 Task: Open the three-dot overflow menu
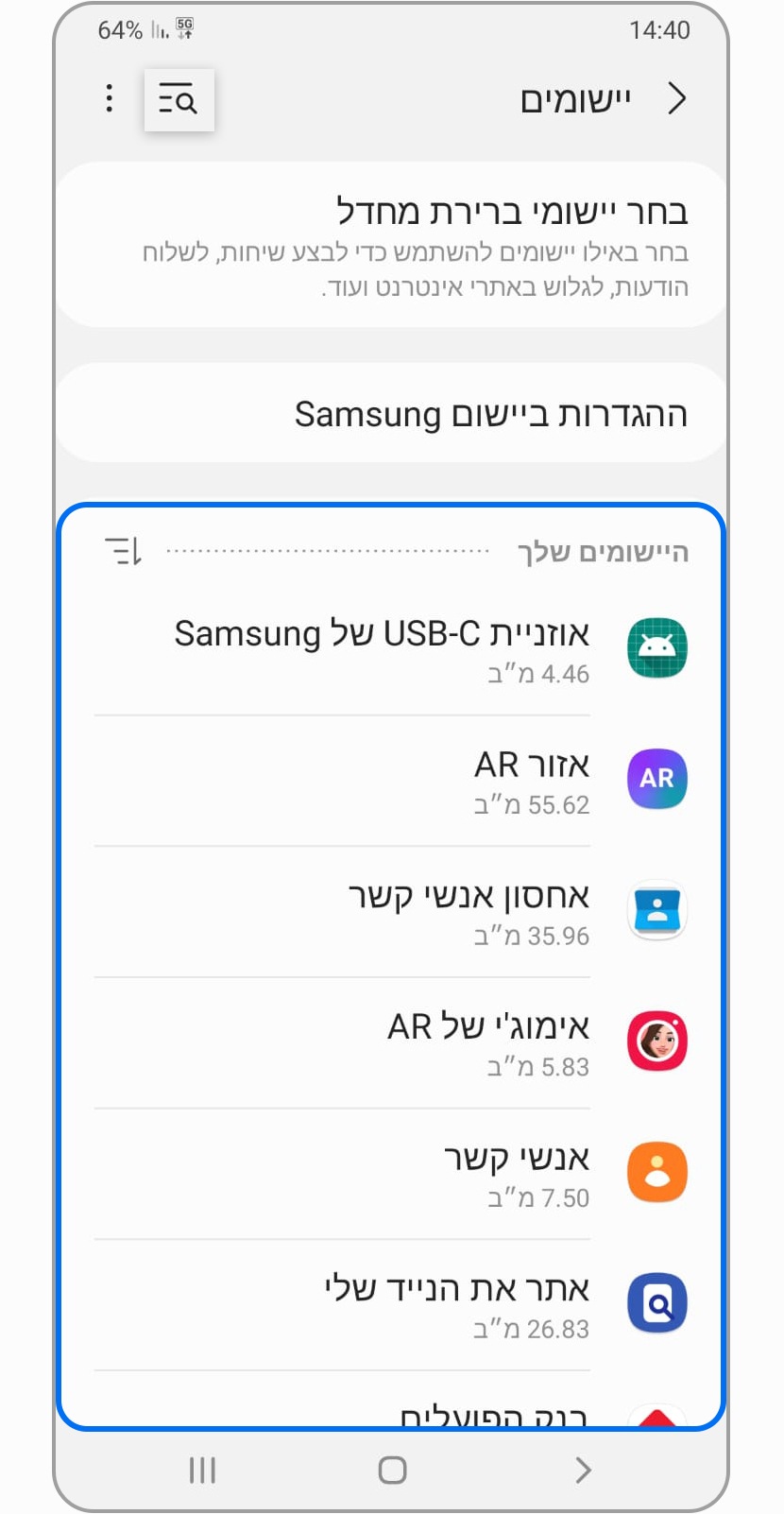110,98
